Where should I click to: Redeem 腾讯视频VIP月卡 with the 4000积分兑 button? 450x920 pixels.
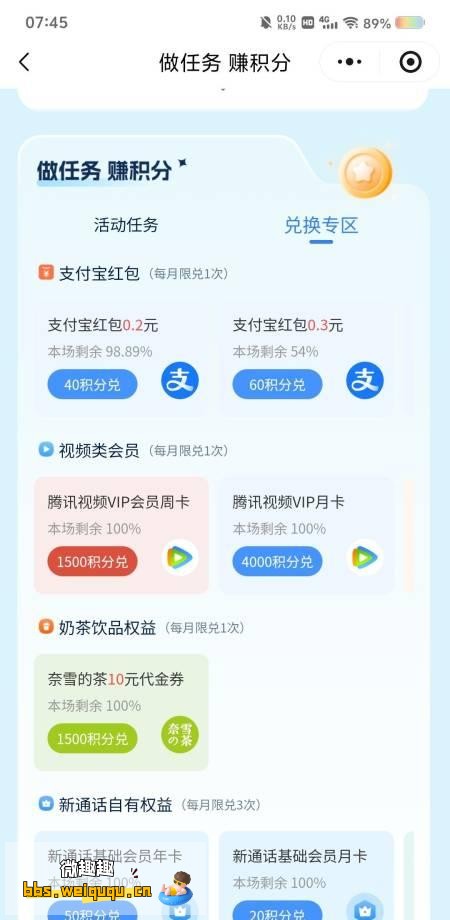tap(277, 562)
